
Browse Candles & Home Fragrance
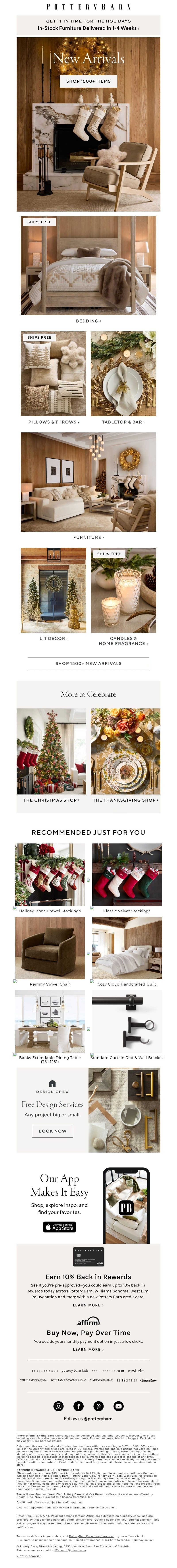[x=123, y=641]
